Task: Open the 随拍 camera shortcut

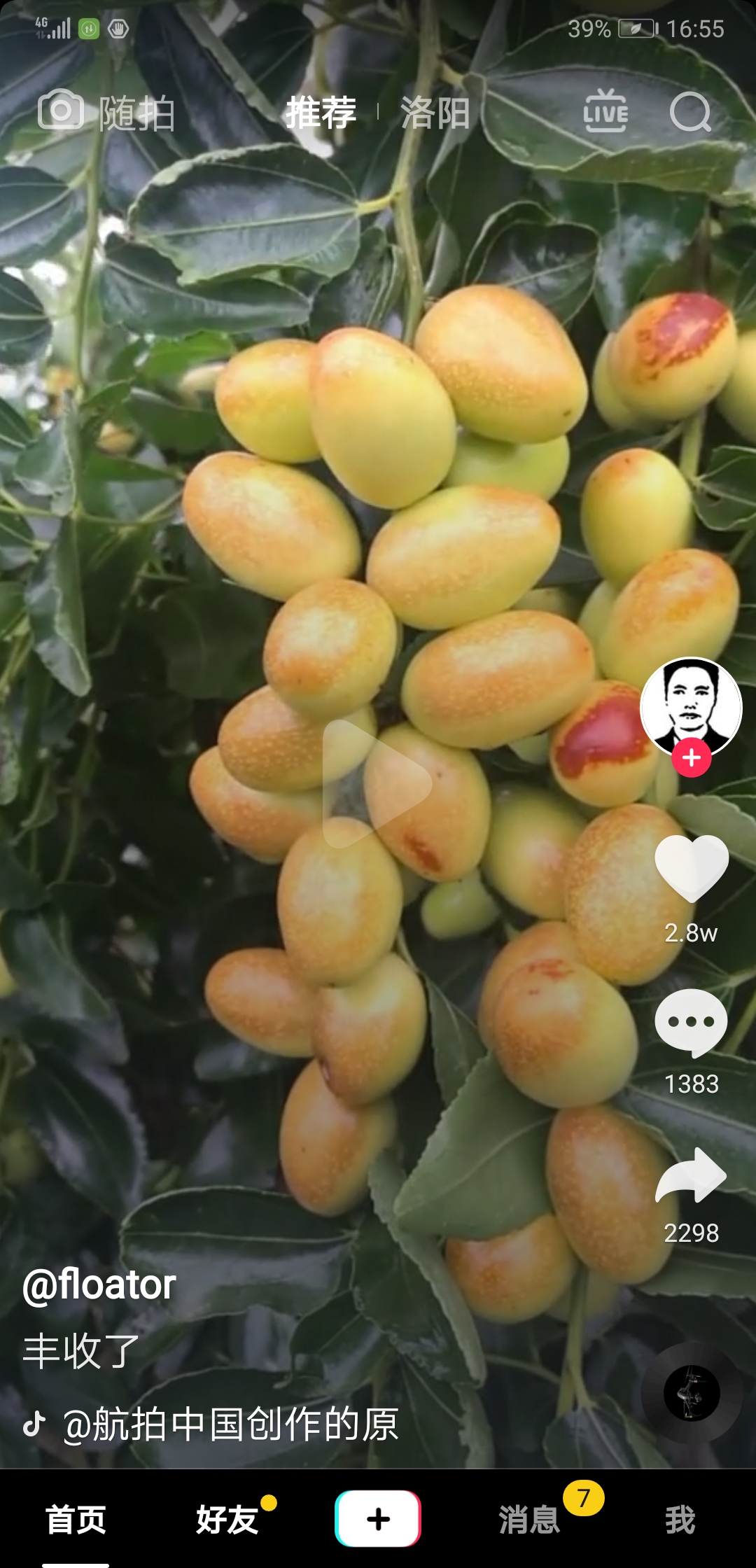Action: click(106, 112)
